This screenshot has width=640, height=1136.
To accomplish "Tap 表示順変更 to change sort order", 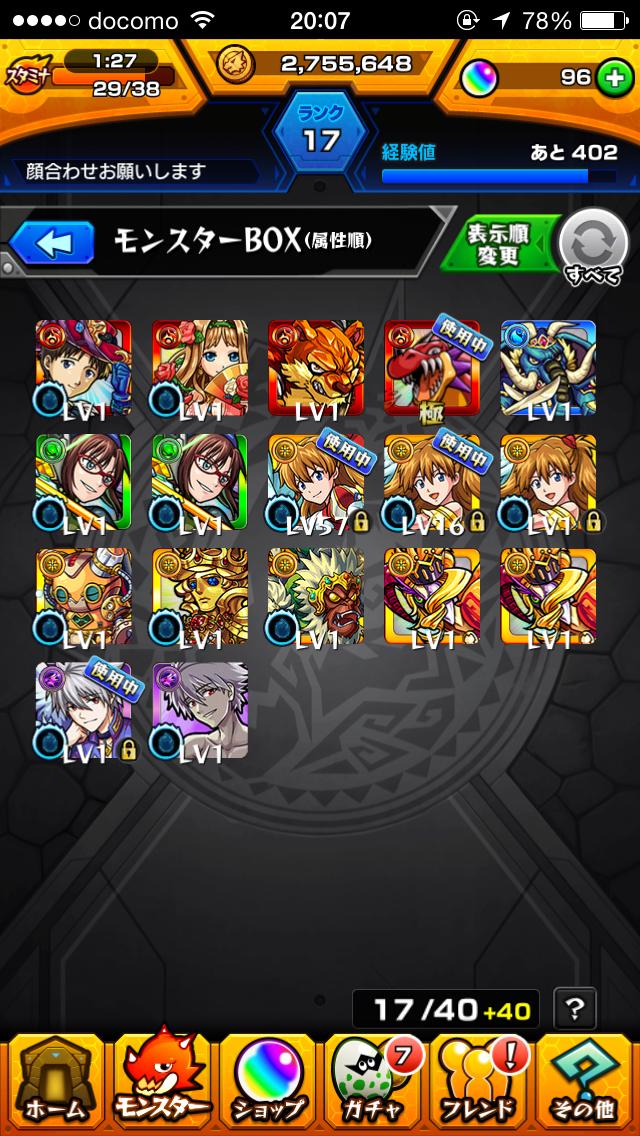I will (x=497, y=243).
